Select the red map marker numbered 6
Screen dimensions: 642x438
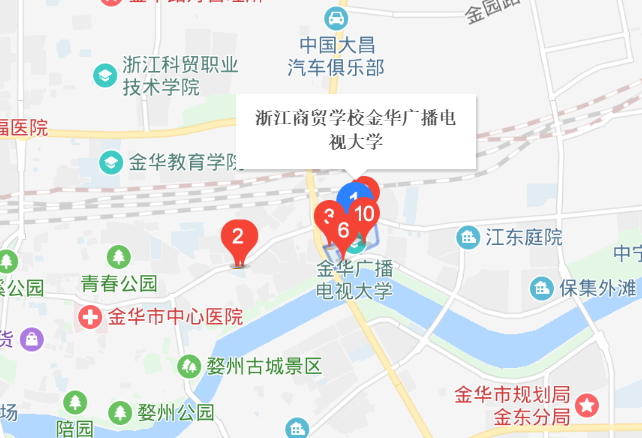[343, 231]
